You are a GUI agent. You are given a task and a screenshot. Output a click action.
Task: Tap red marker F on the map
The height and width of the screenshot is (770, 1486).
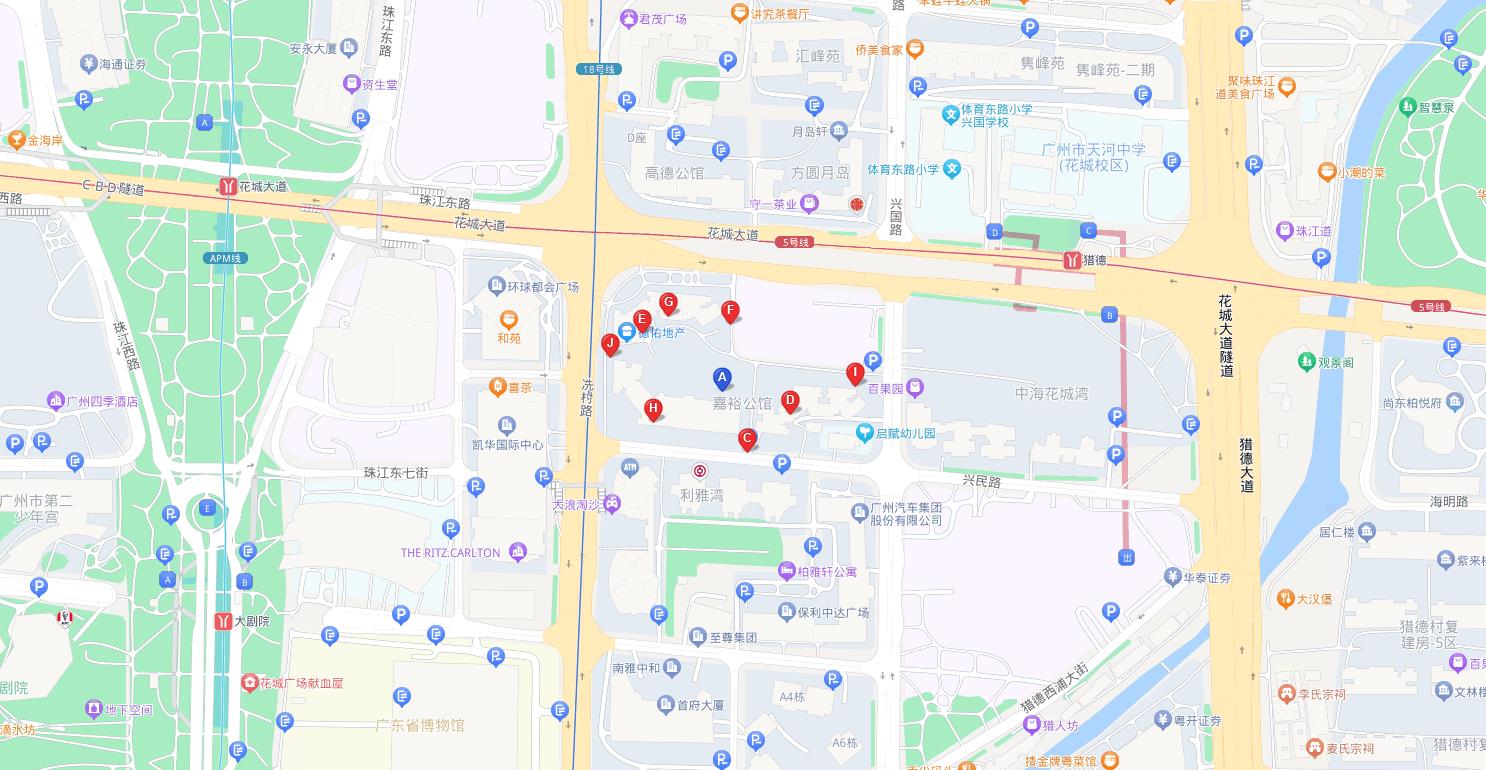[731, 310]
